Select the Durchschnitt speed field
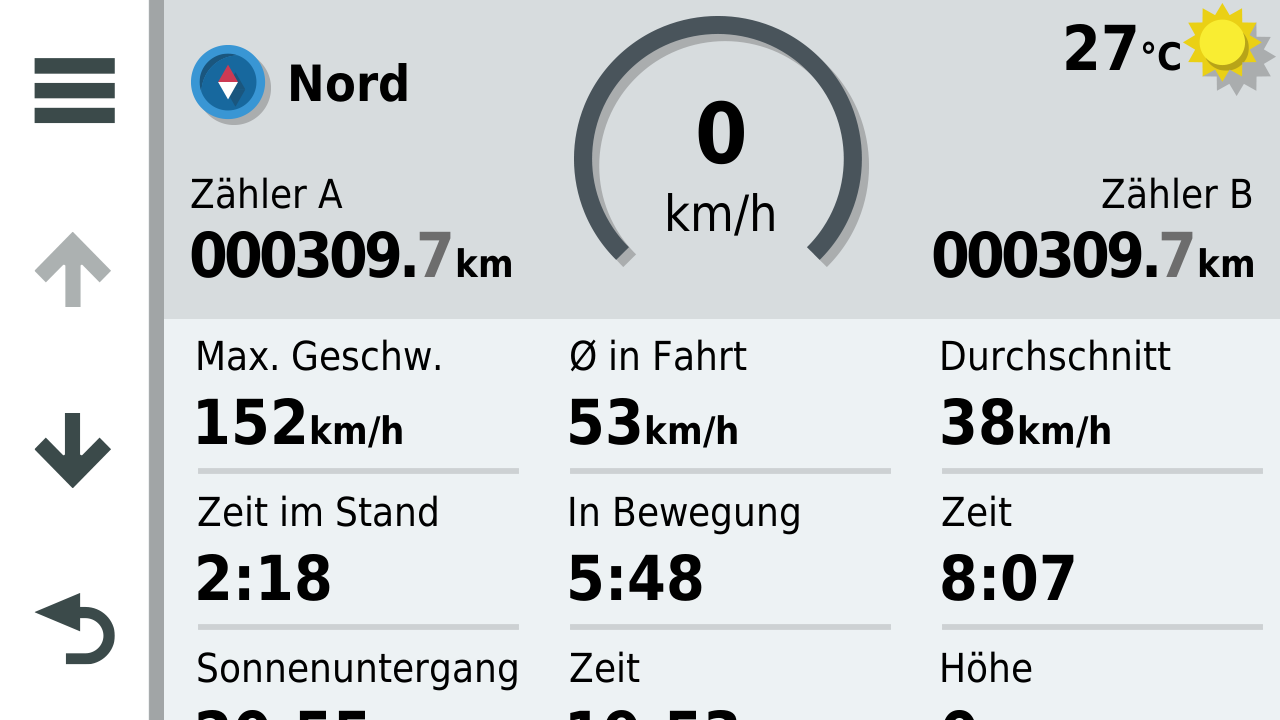Image resolution: width=1280 pixels, height=720 pixels. click(x=1101, y=398)
